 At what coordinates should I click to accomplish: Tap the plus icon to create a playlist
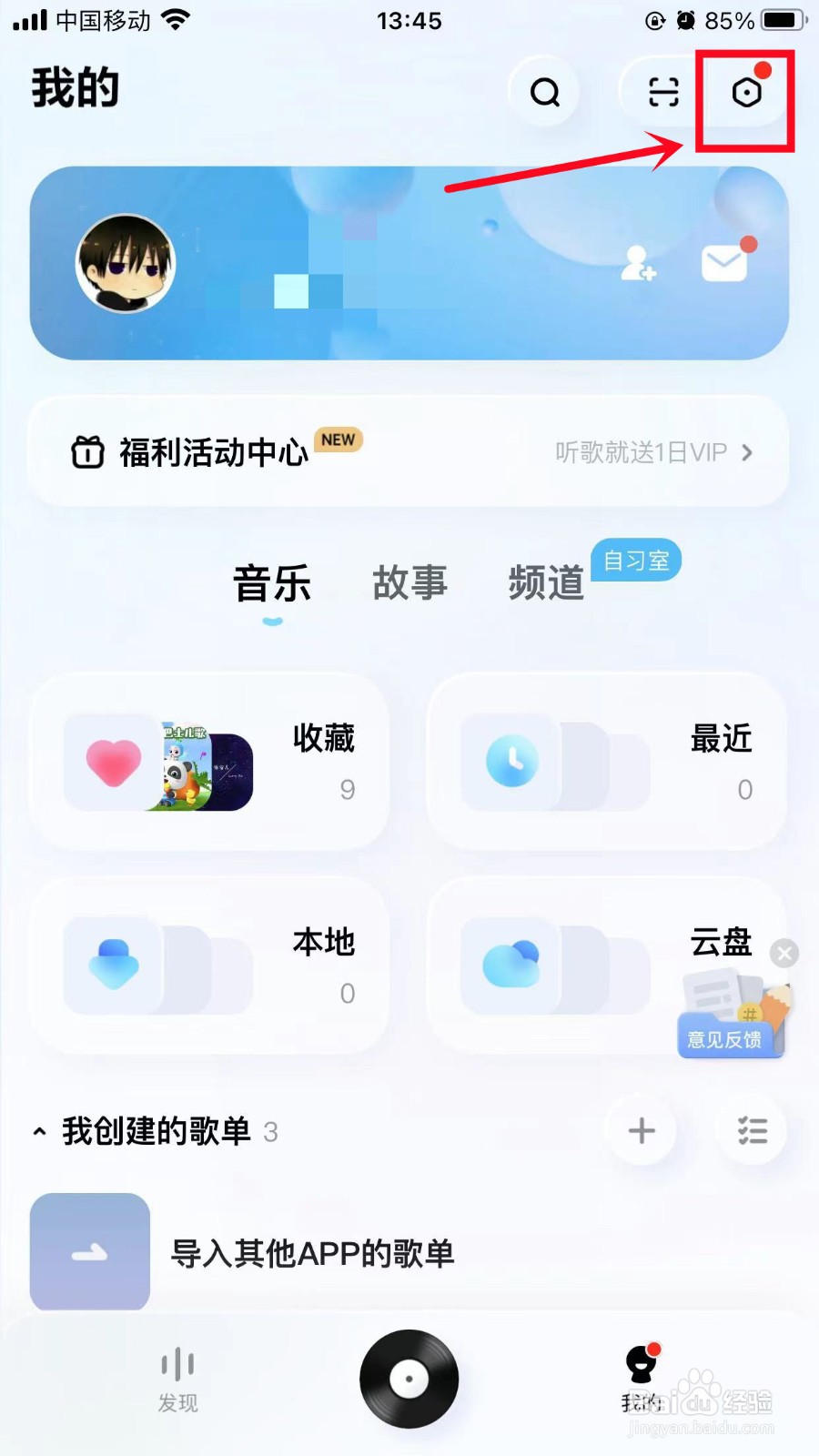pyautogui.click(x=641, y=1130)
